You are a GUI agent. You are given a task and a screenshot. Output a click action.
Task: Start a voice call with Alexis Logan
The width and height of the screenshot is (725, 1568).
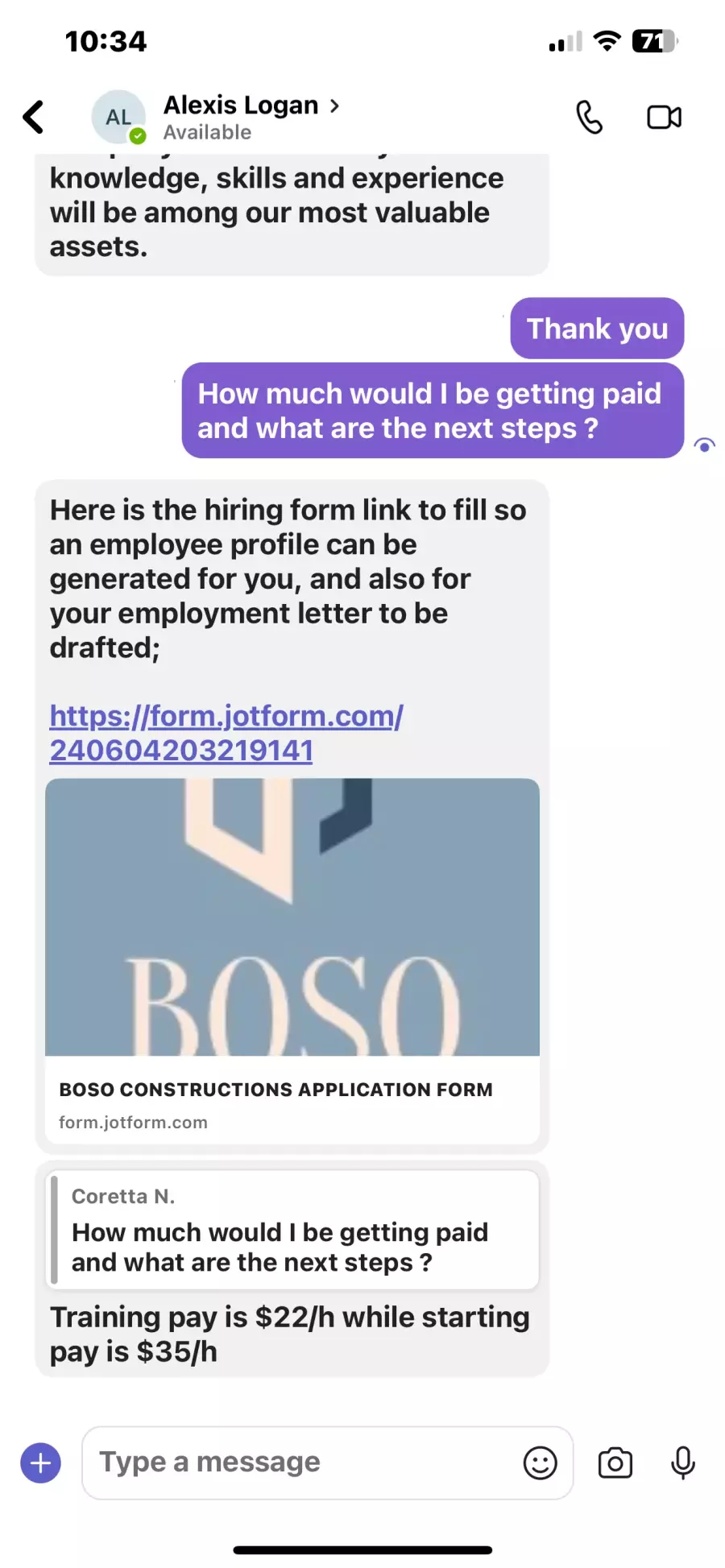[589, 118]
